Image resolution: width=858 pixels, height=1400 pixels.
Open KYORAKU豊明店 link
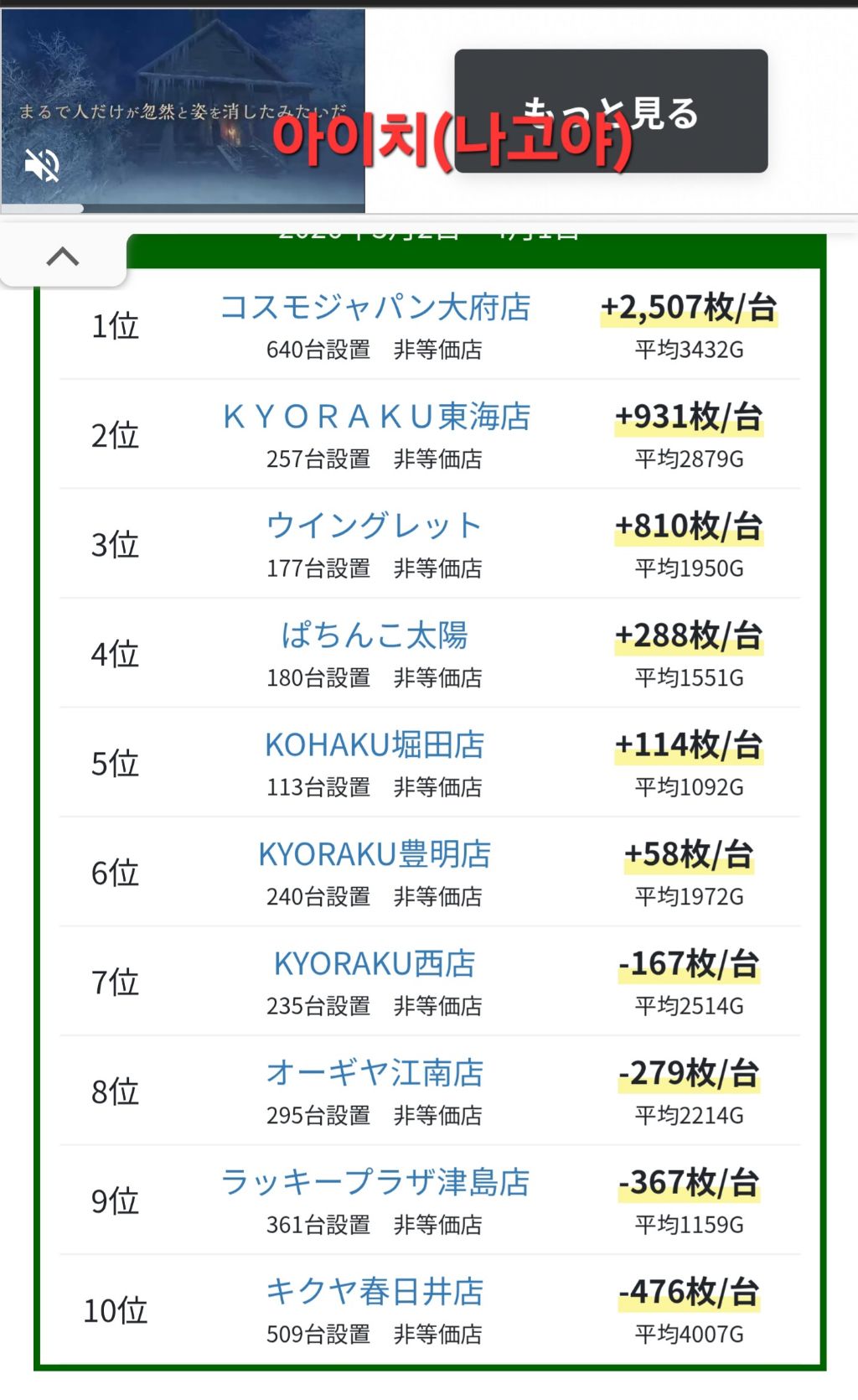375,854
